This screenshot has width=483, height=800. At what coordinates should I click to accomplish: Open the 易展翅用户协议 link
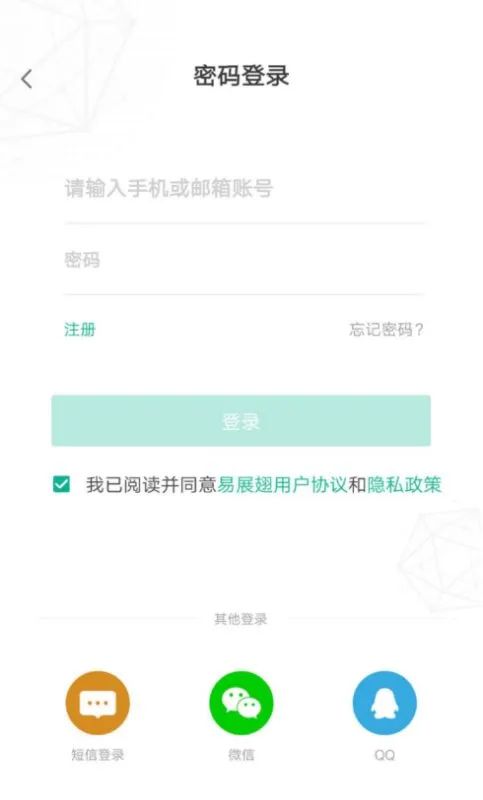[x=282, y=485]
